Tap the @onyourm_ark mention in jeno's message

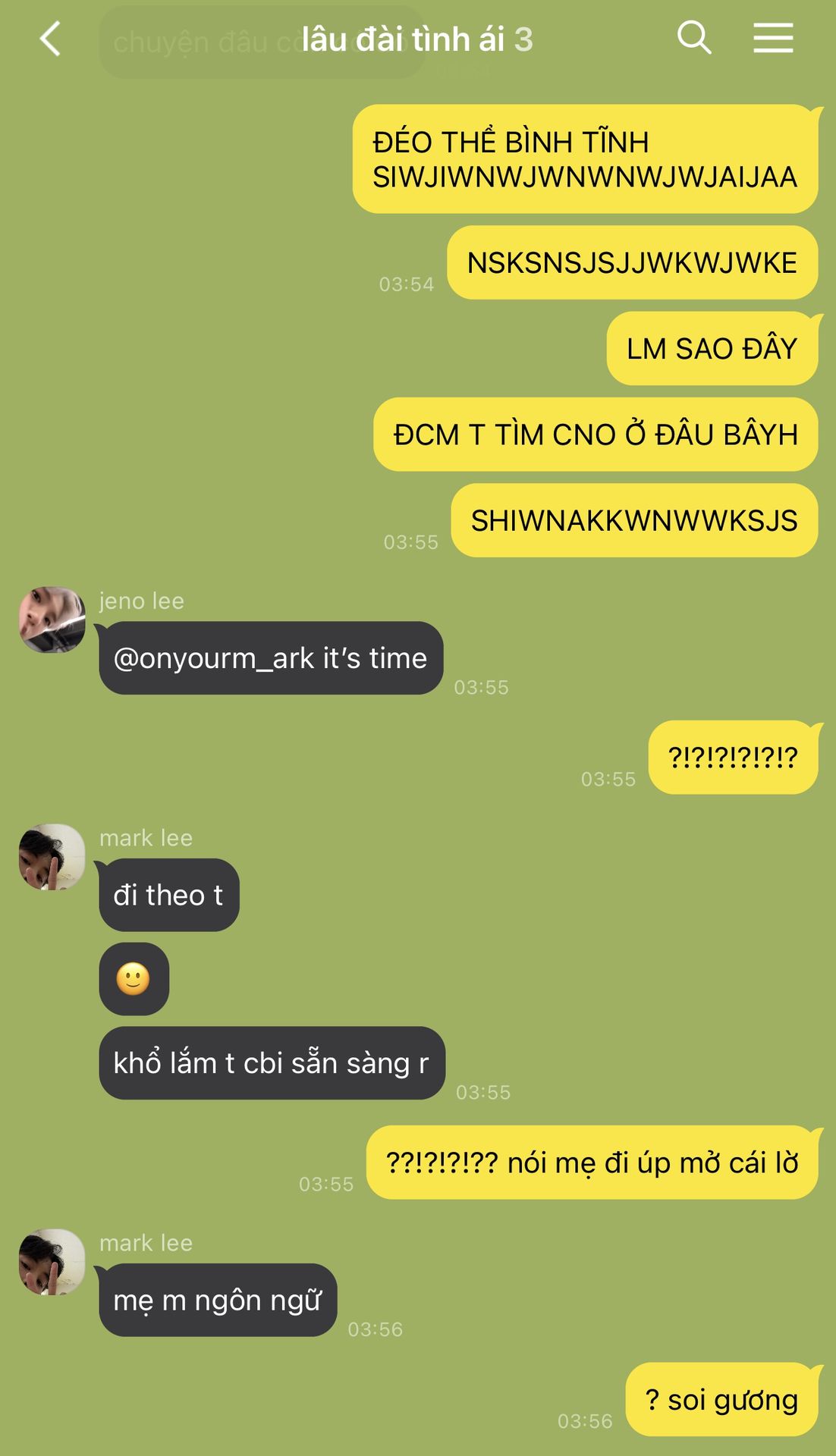click(213, 658)
